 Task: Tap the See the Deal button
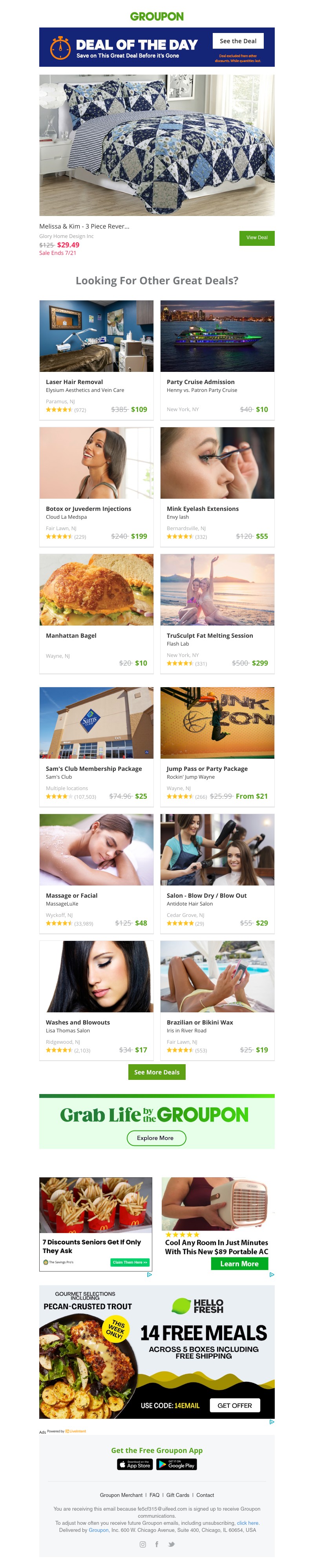238,41
